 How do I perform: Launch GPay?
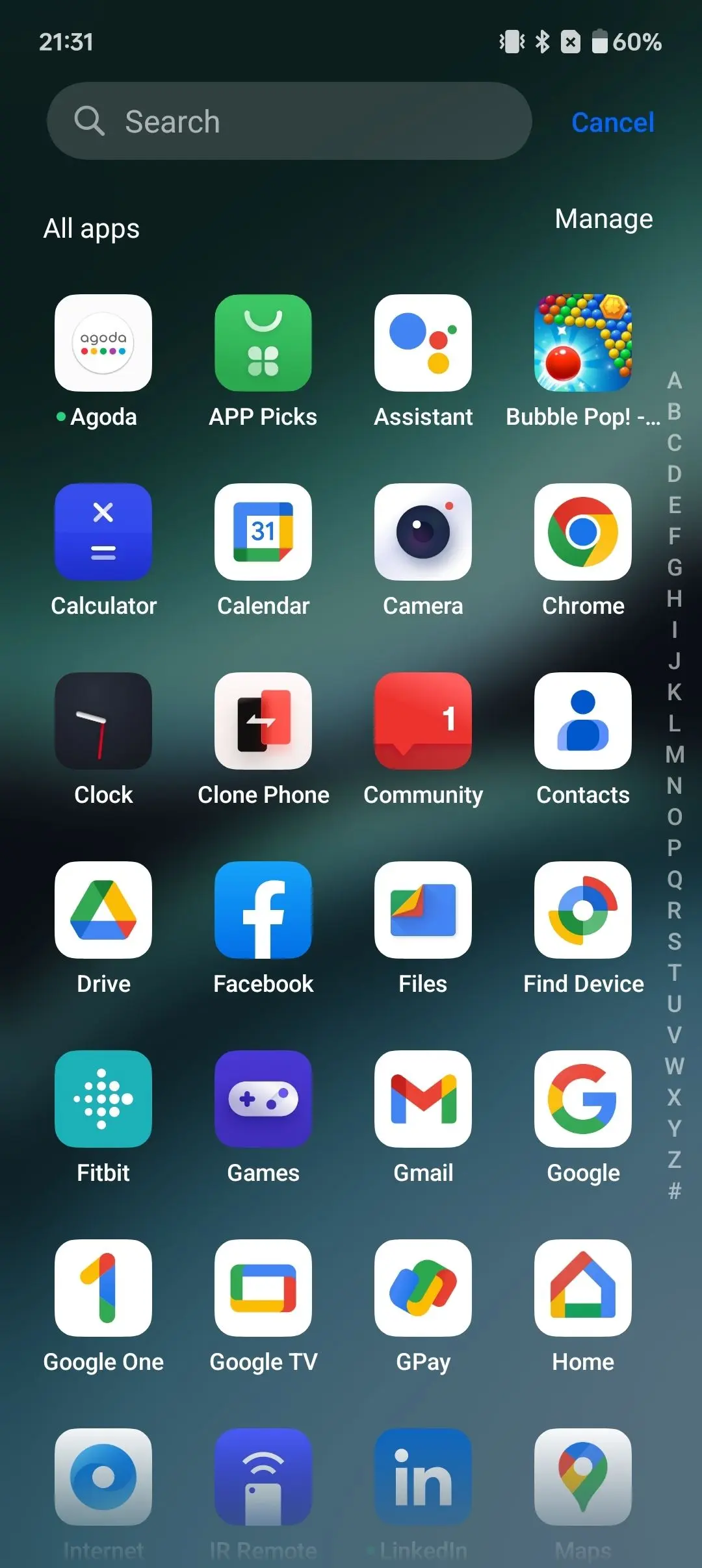click(423, 1288)
